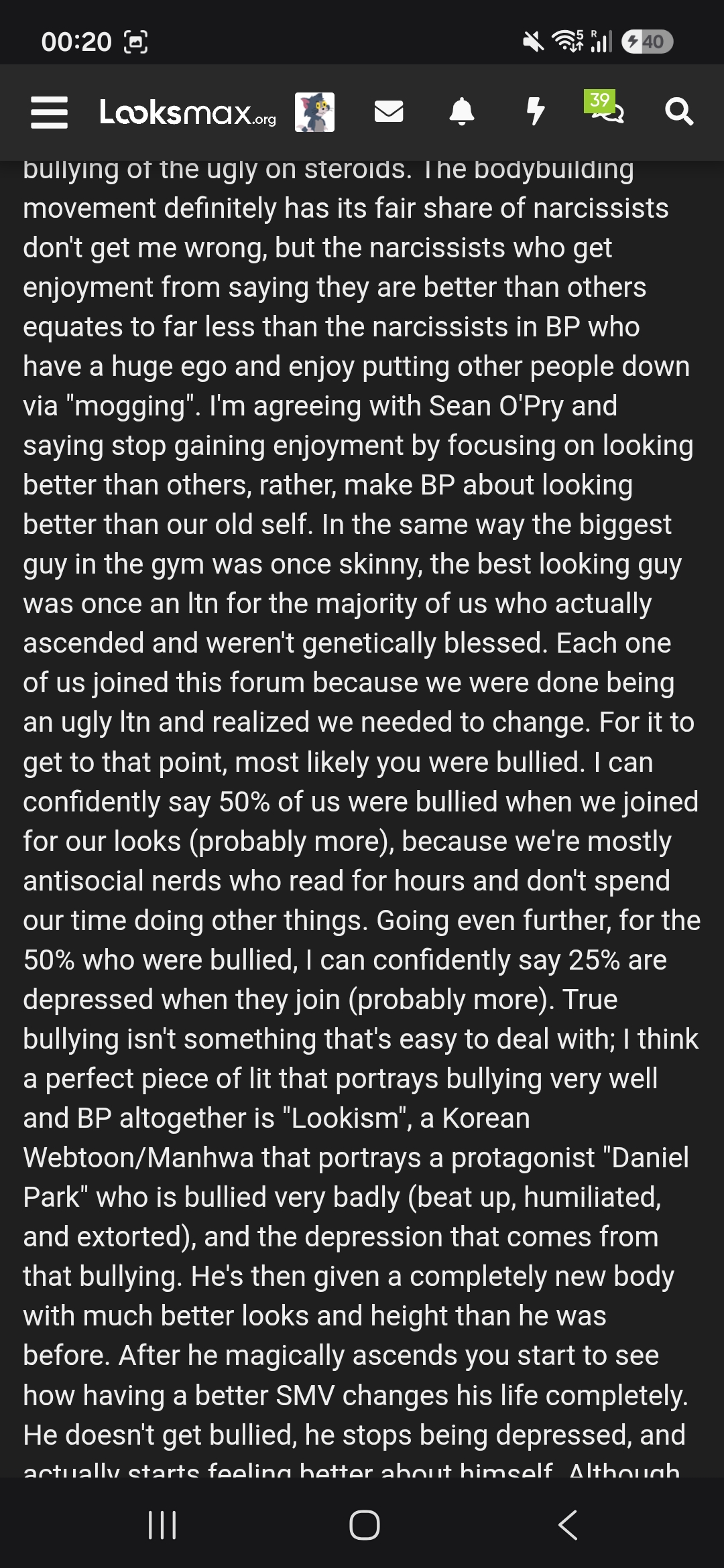Open the chat icon with 39 badge

point(605,107)
